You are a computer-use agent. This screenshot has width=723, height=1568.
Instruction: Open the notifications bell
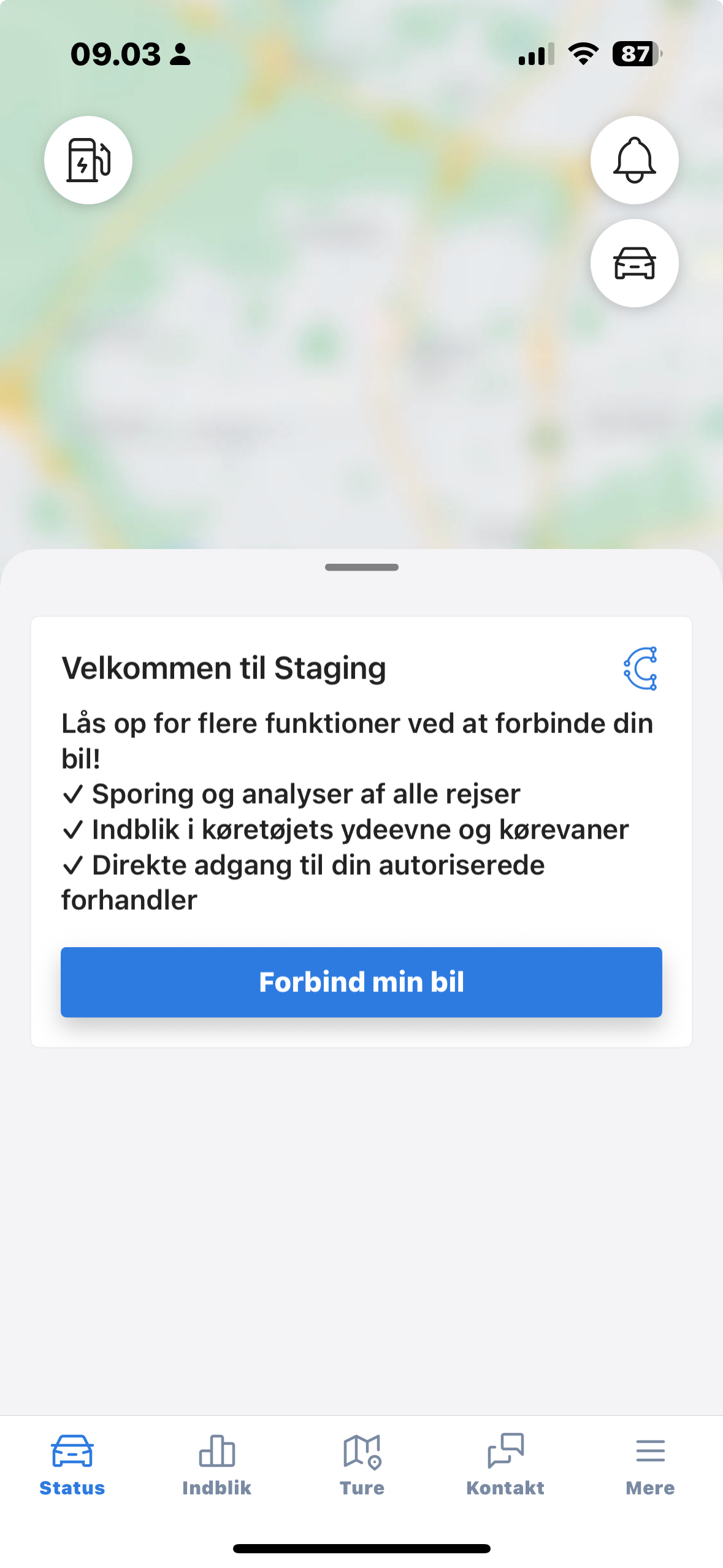coord(634,160)
